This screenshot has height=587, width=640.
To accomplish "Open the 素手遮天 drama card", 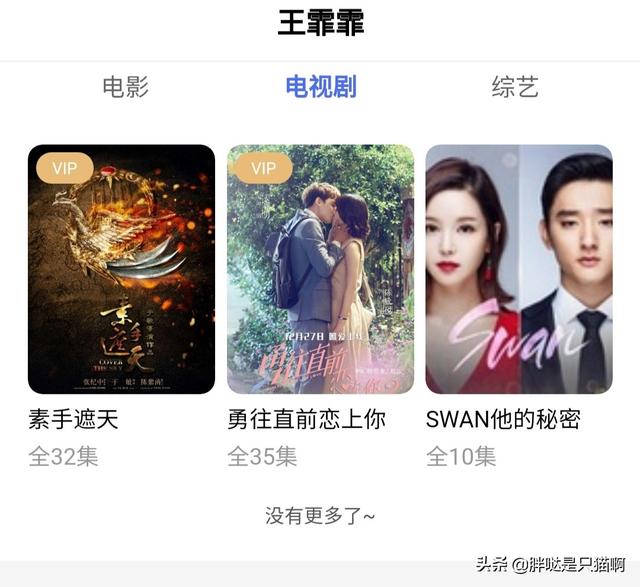I will [121, 269].
